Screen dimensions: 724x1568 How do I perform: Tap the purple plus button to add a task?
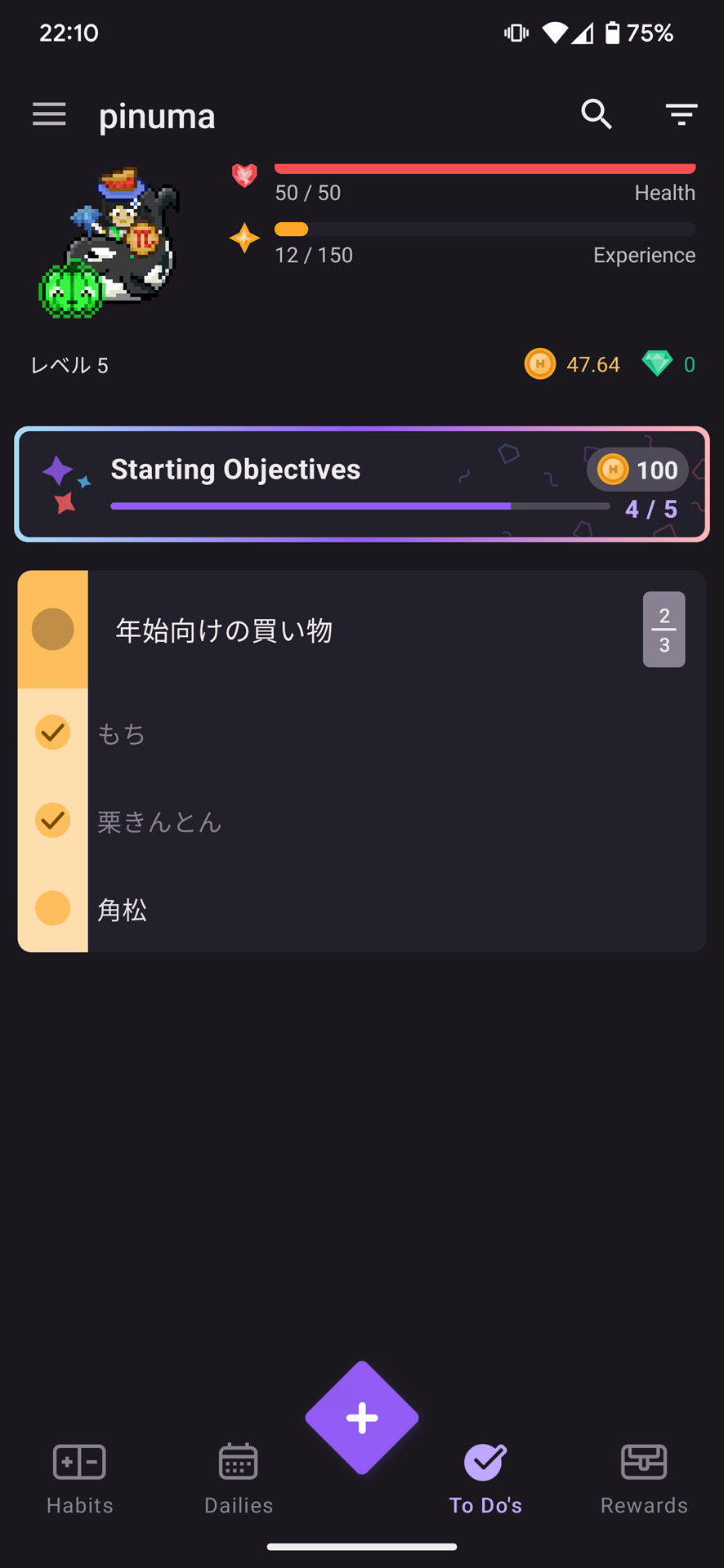click(x=362, y=1418)
